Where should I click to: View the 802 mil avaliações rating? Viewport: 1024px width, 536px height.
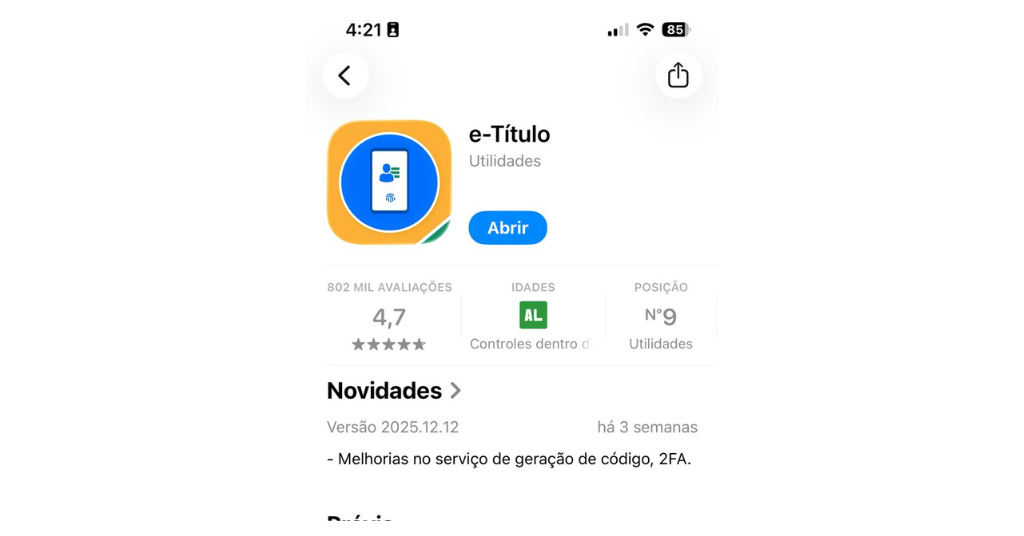coord(389,316)
